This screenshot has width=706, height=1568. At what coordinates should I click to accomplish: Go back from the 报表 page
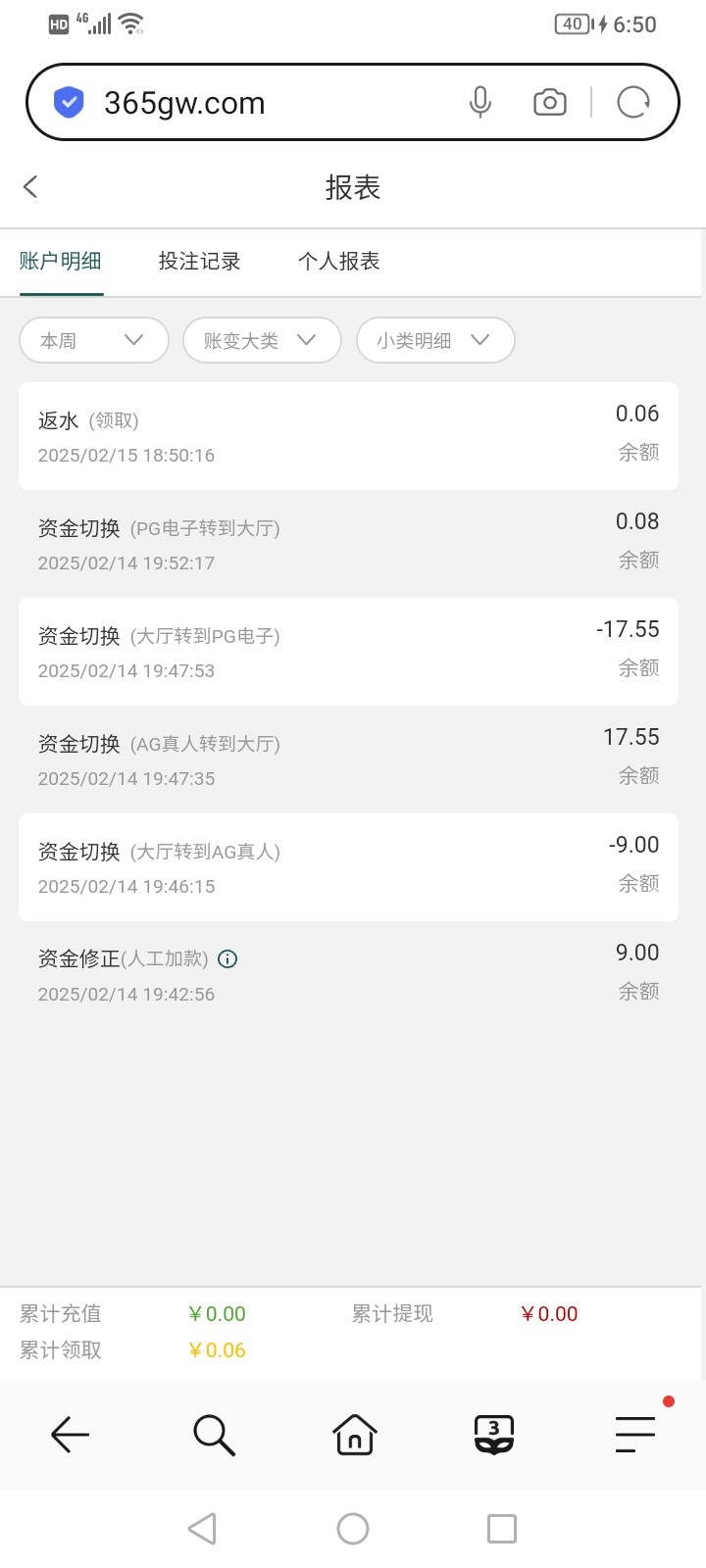(30, 187)
